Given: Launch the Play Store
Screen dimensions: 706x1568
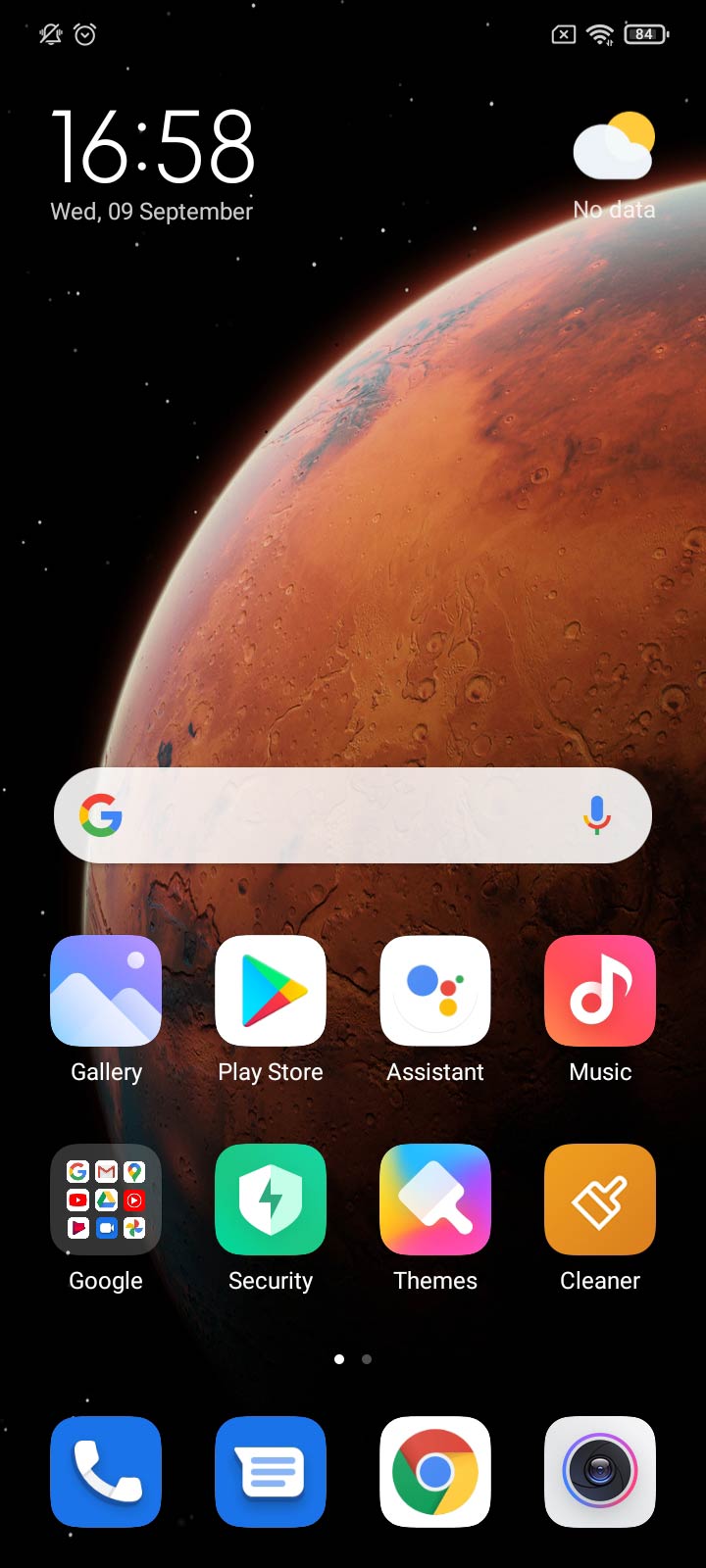Looking at the screenshot, I should (x=271, y=991).
